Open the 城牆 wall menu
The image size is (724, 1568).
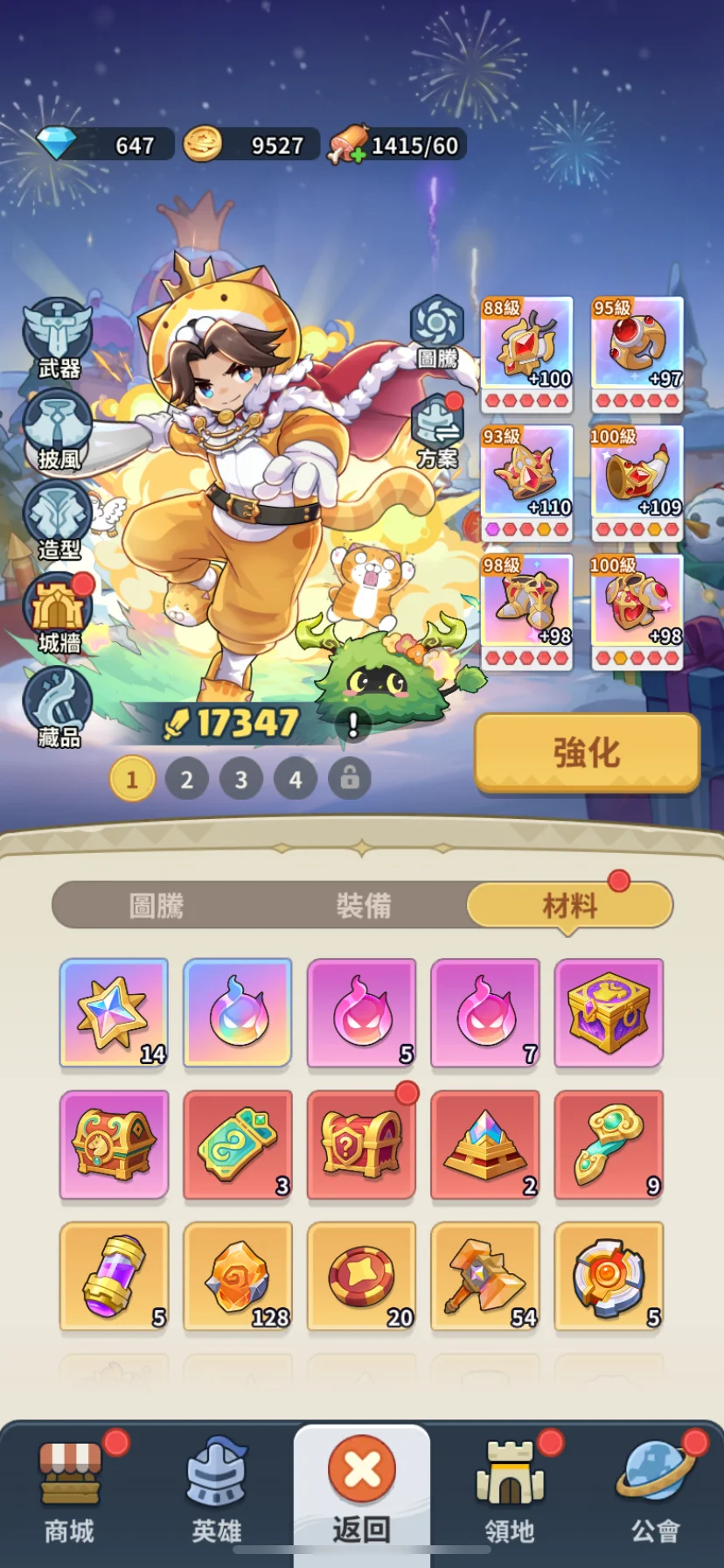(58, 613)
